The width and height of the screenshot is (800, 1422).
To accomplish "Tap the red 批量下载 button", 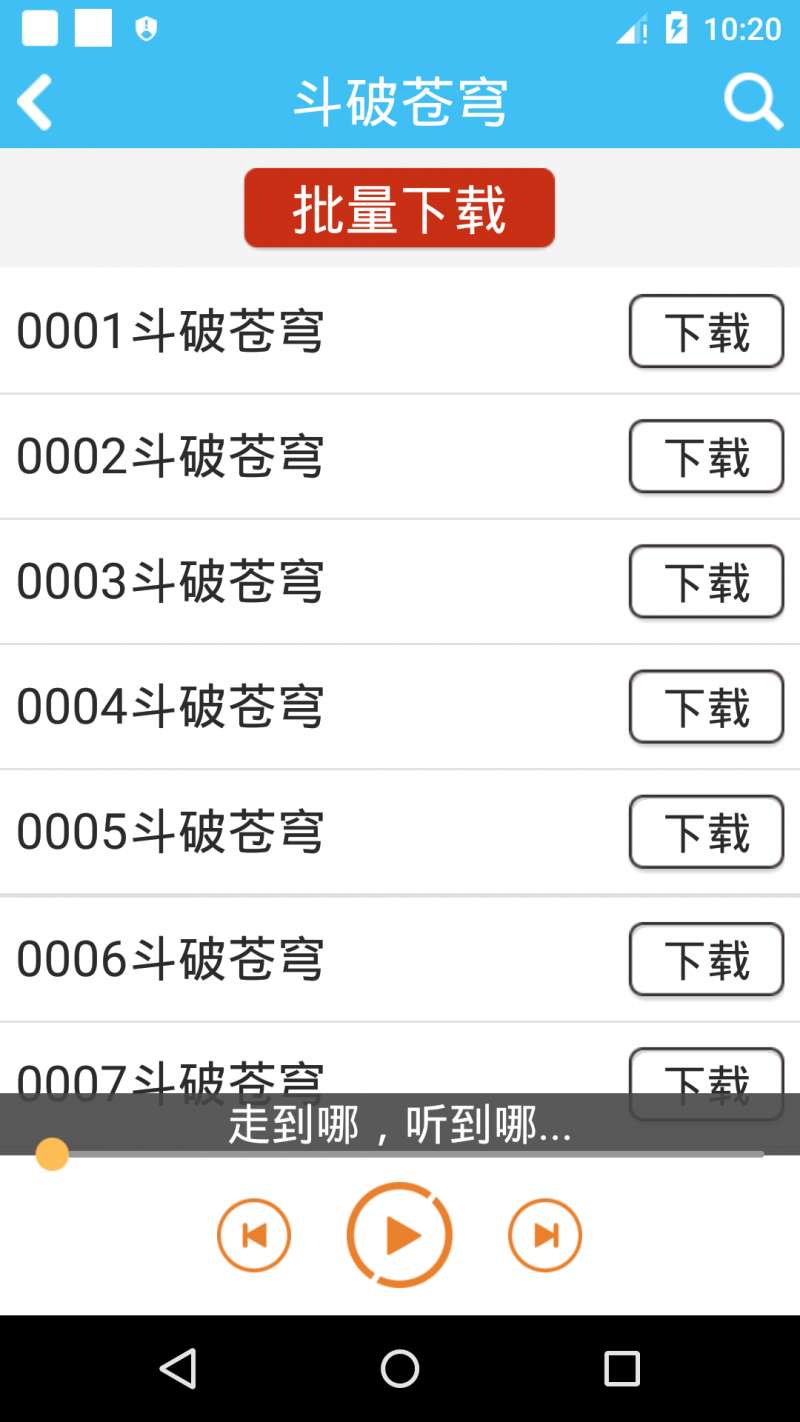I will point(399,208).
